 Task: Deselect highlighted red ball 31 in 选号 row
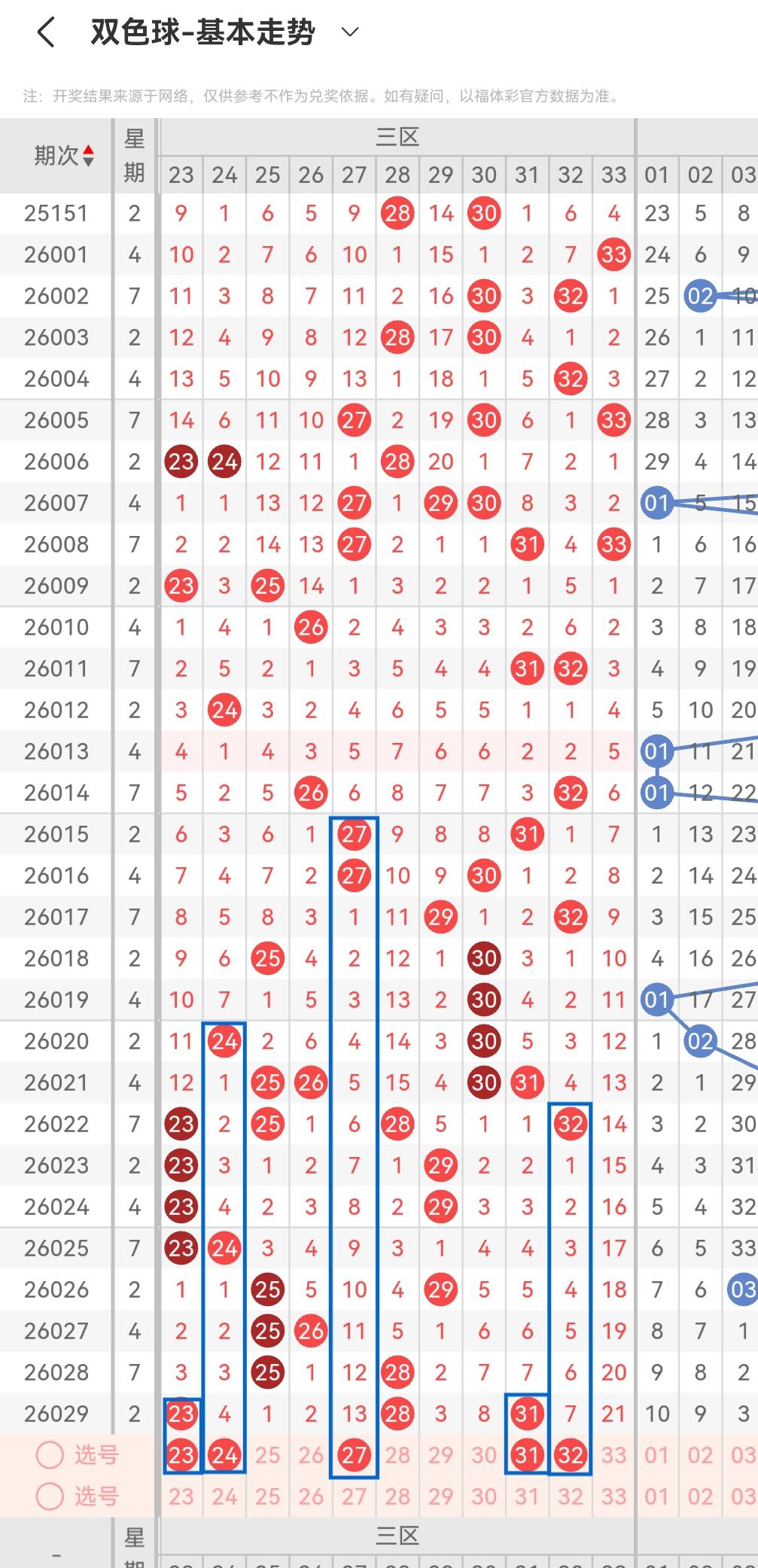pos(527,1455)
